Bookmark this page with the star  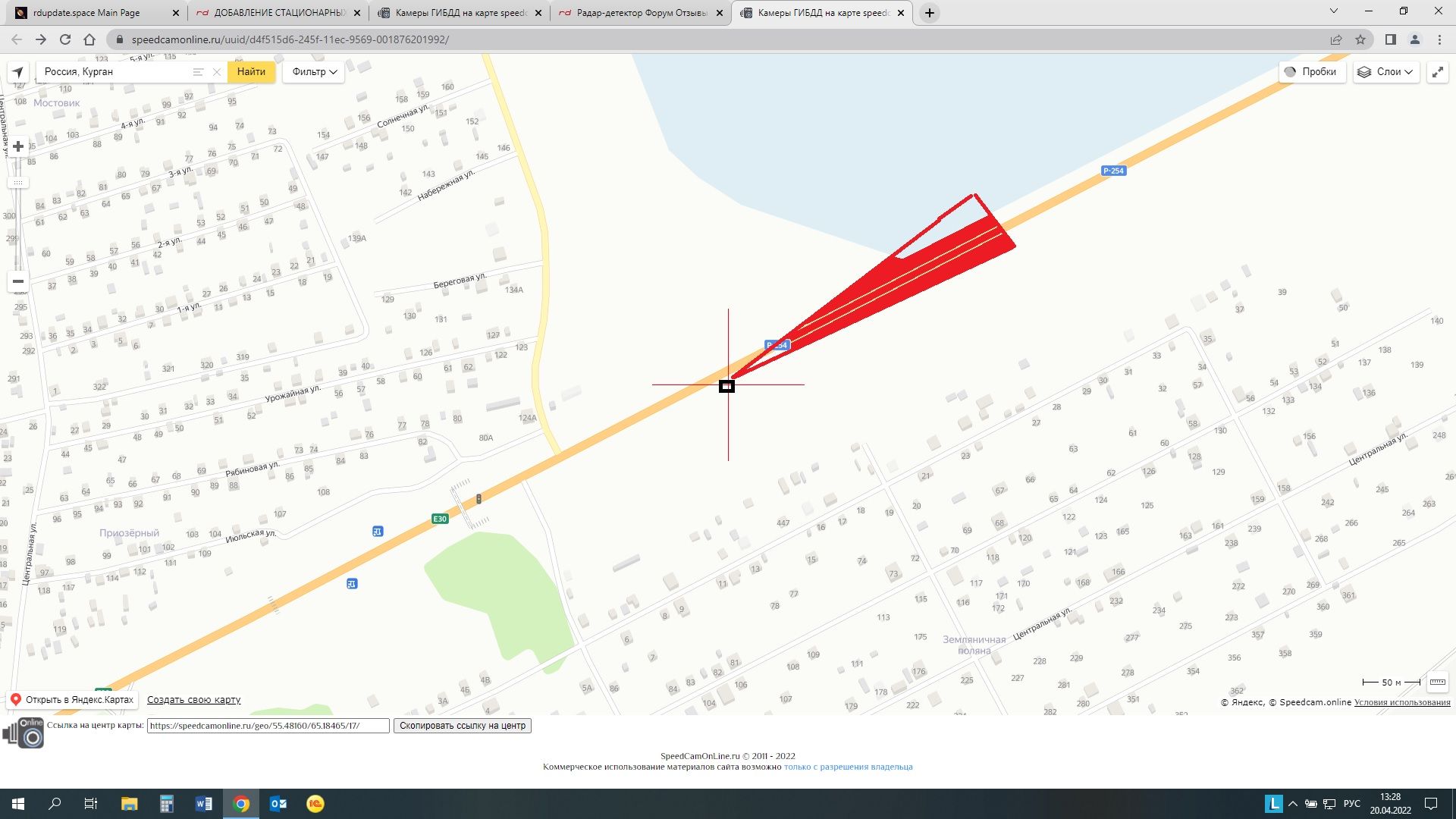click(1360, 39)
